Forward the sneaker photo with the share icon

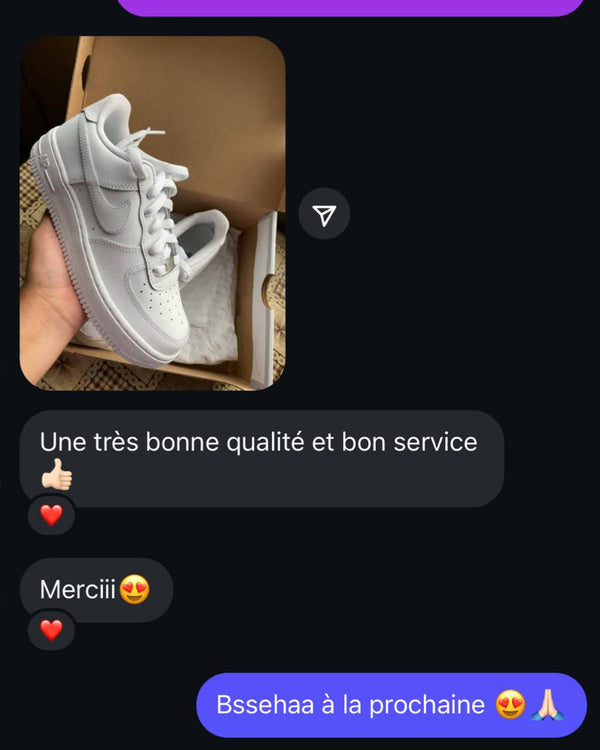click(324, 214)
